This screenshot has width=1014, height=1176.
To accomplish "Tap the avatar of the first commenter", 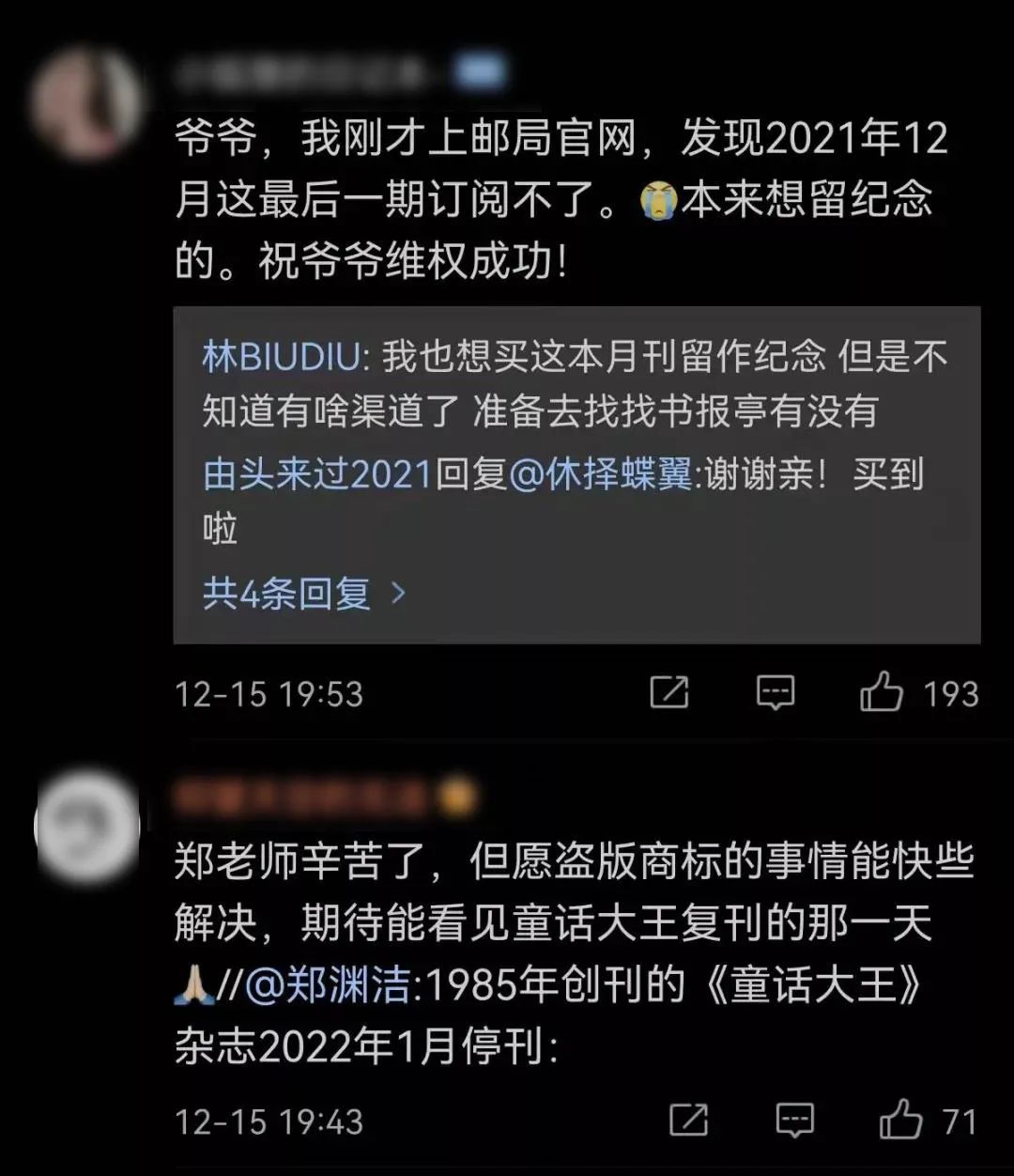I will click(x=86, y=101).
